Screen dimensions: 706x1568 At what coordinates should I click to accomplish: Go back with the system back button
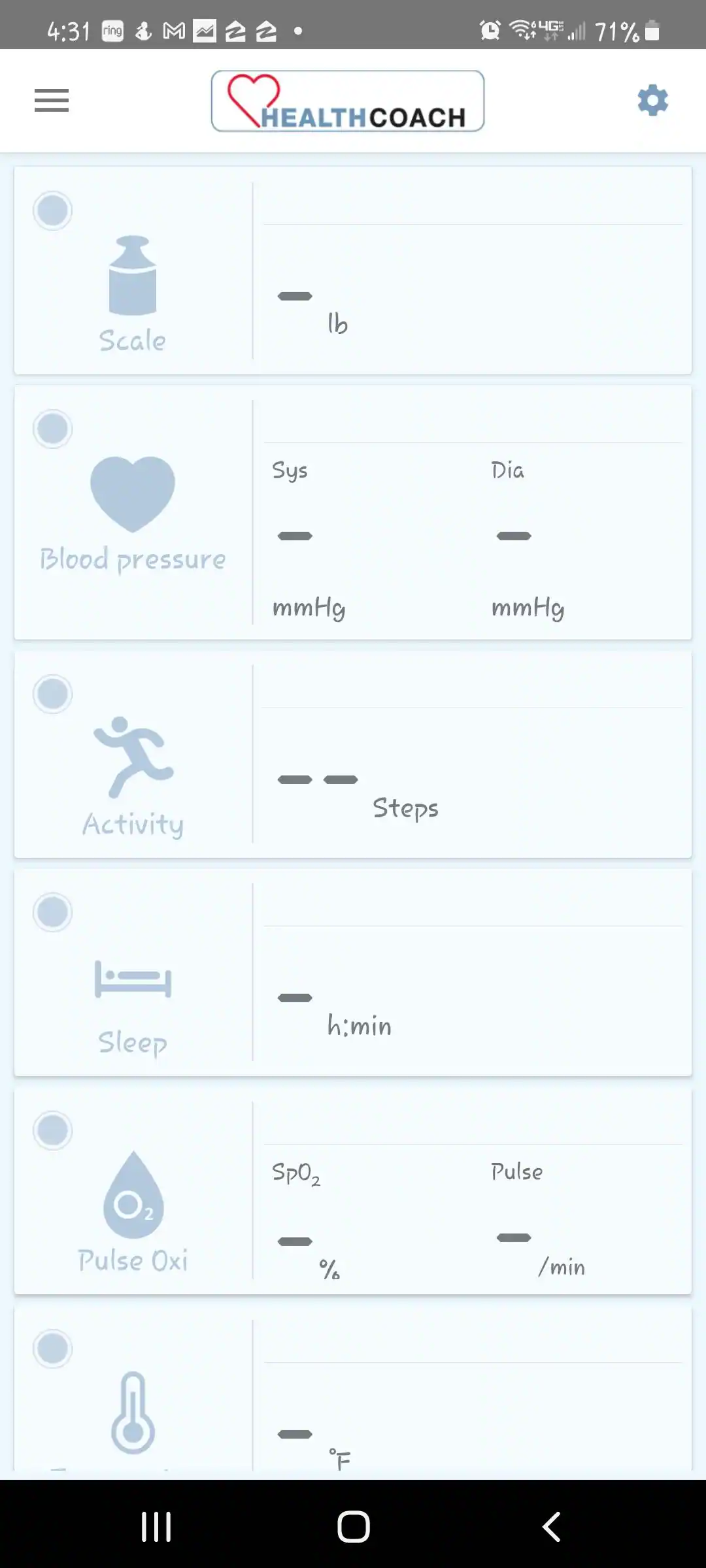tap(551, 1527)
